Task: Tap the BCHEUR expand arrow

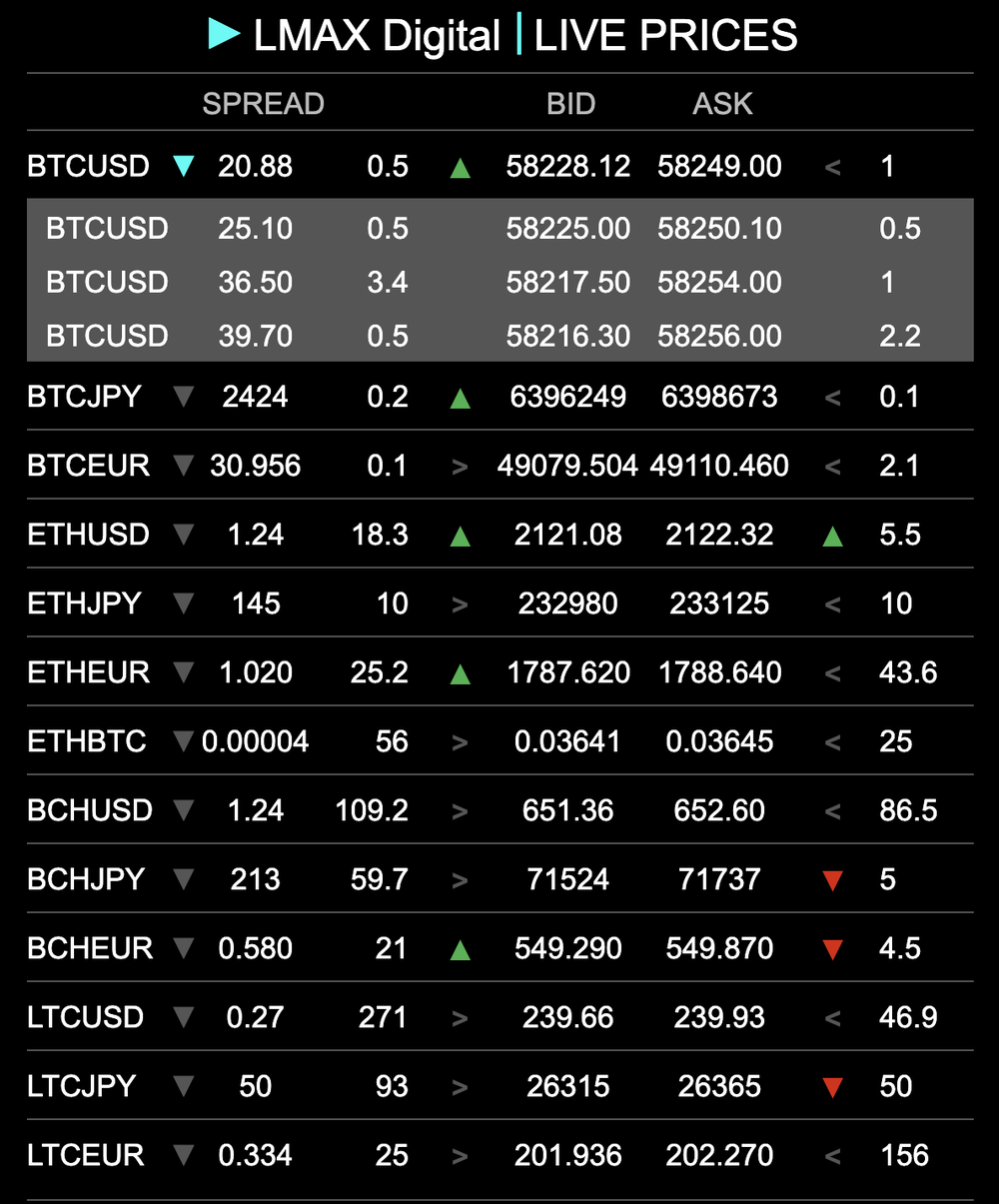Action: (x=183, y=949)
